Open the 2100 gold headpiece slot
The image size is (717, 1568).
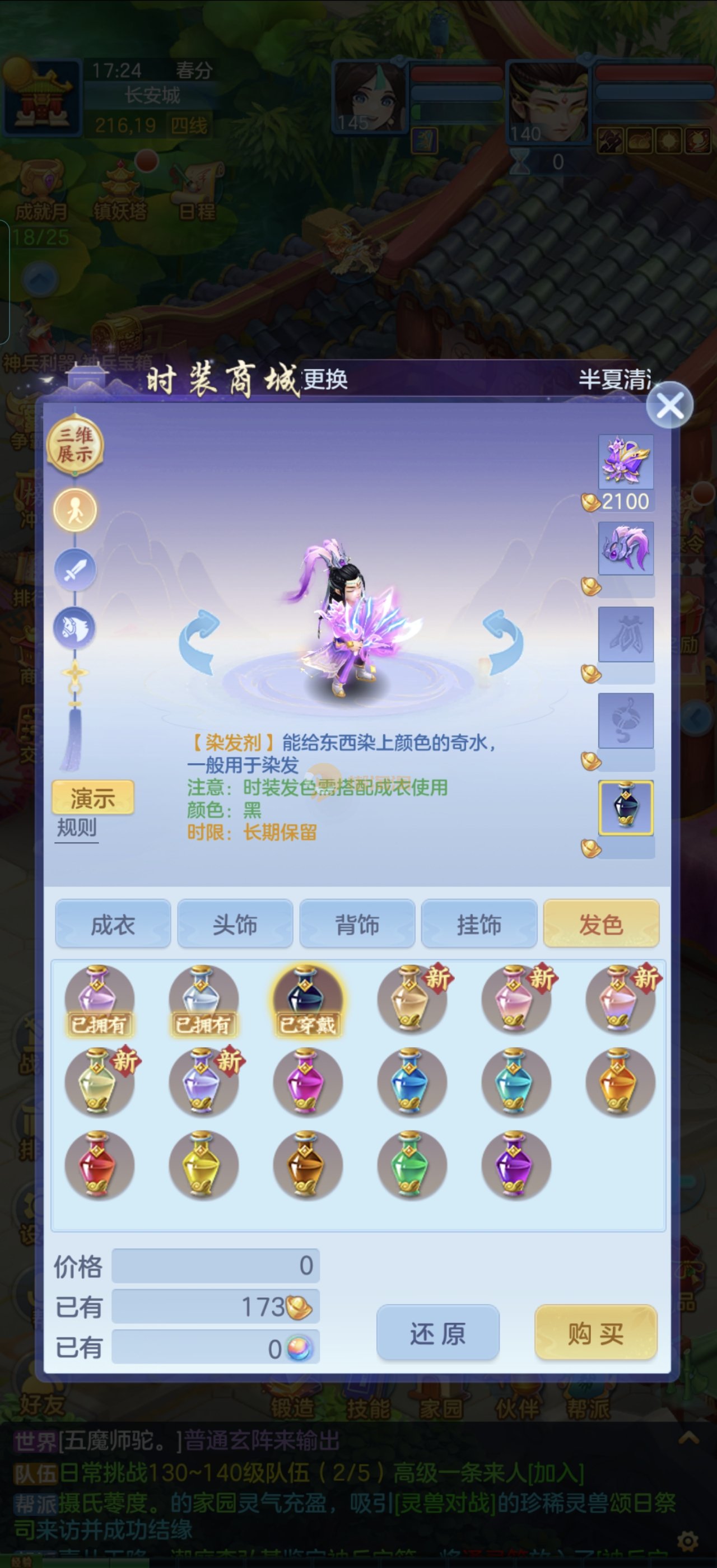(x=626, y=461)
